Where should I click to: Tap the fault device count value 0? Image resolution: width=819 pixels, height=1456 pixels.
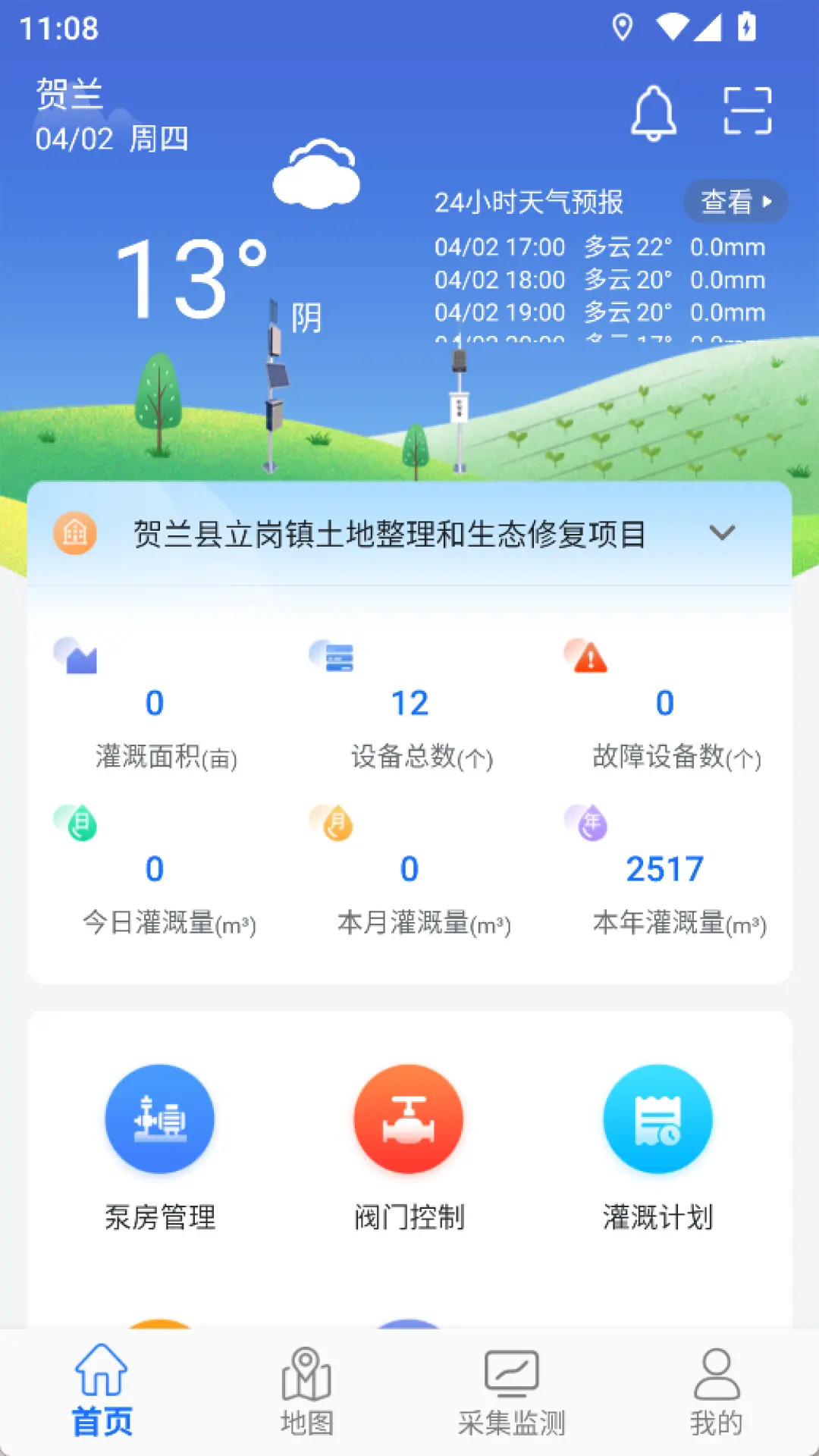664,704
